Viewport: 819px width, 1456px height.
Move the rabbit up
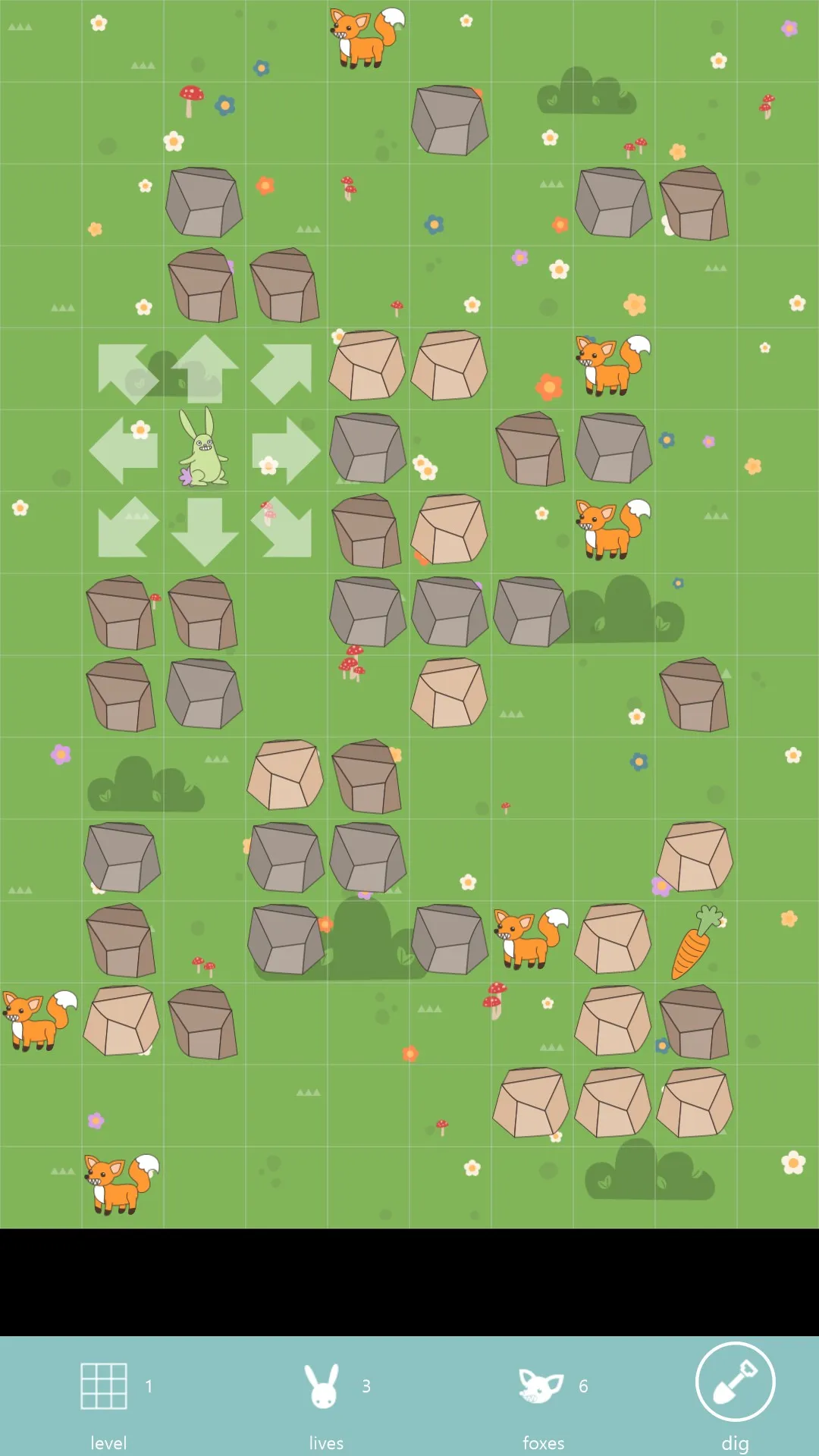click(x=204, y=369)
